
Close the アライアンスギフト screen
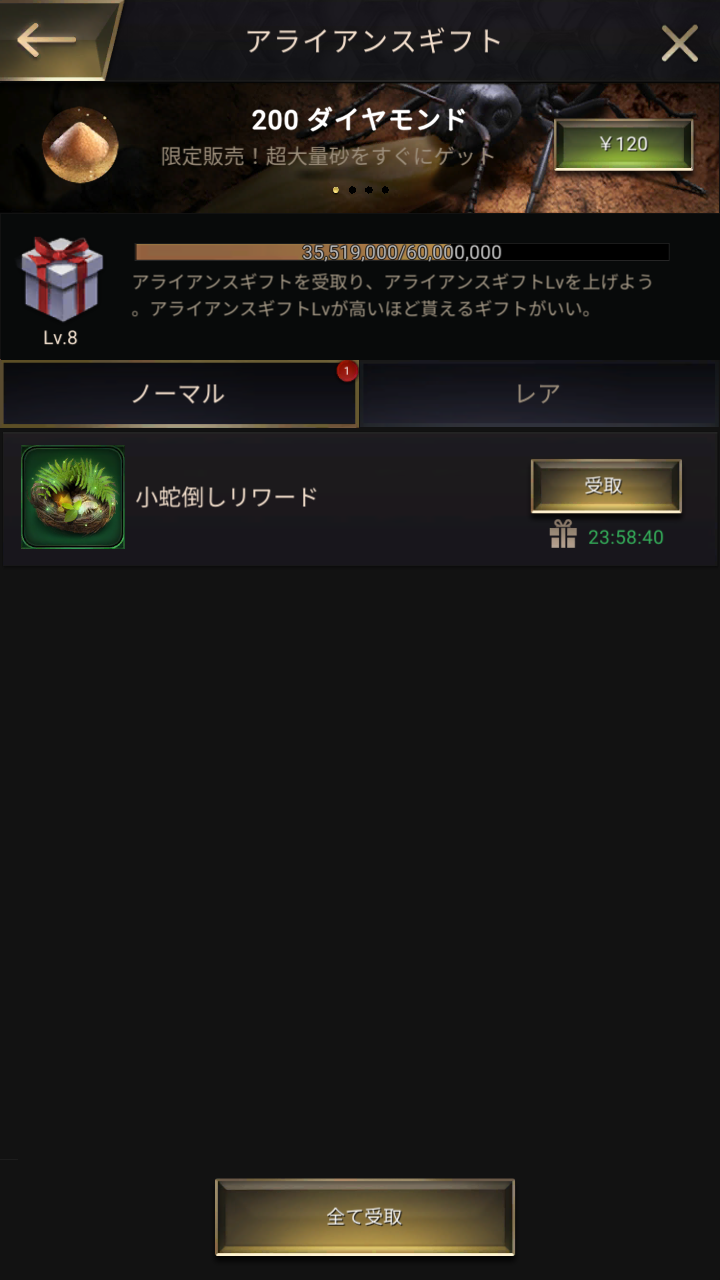click(680, 42)
